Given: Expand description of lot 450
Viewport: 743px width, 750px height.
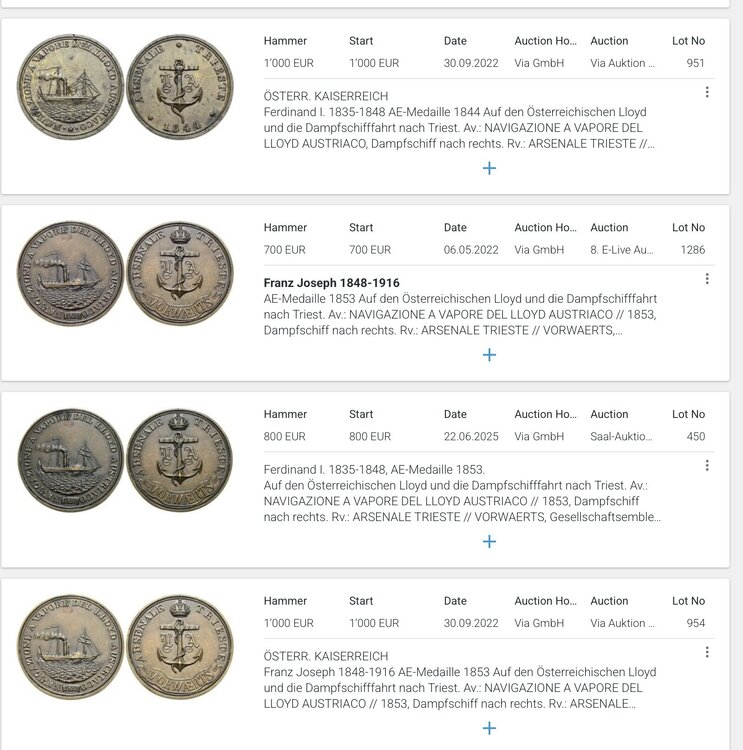Looking at the screenshot, I should coord(489,541).
